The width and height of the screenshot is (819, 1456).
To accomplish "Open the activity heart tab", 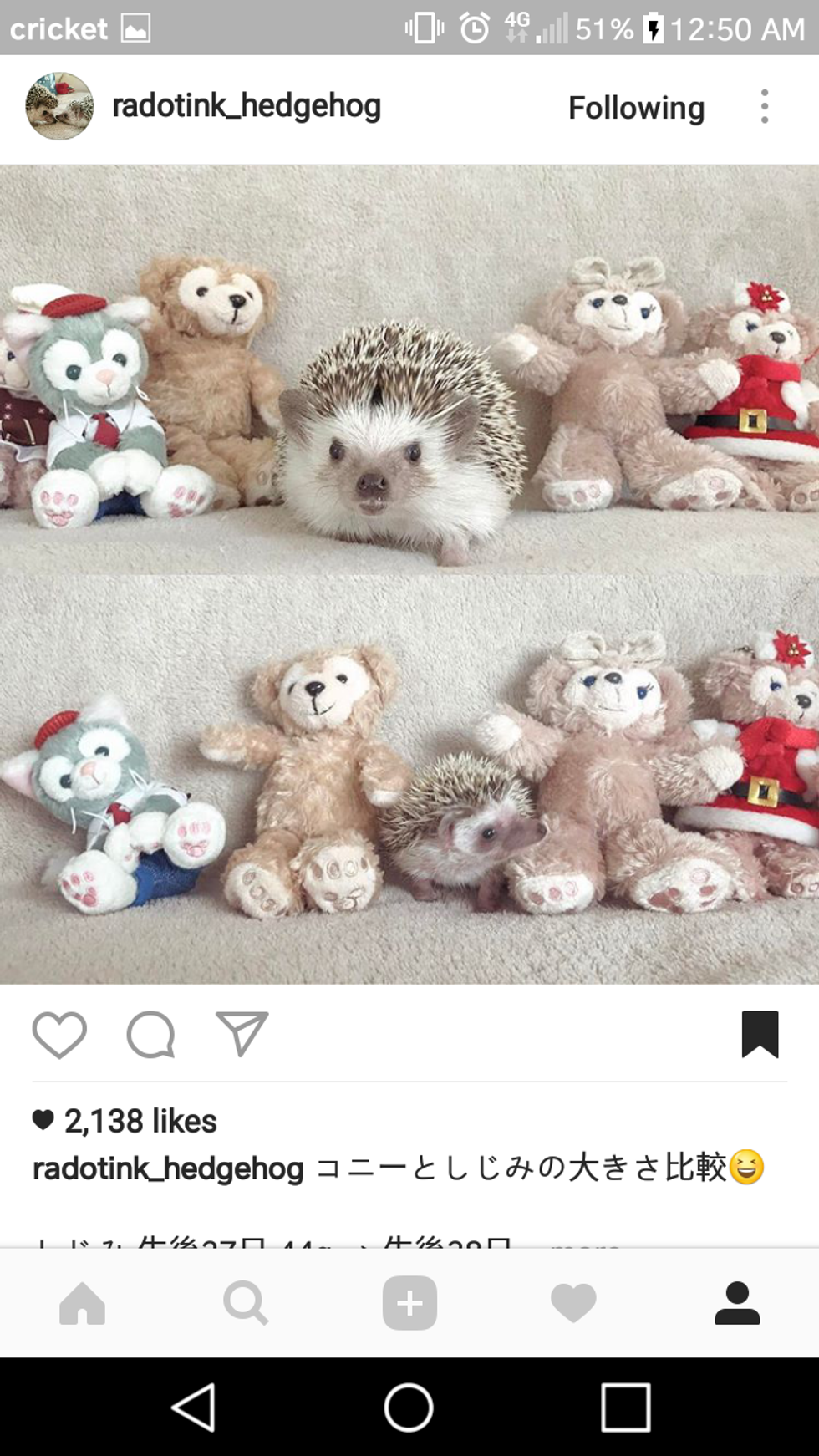I will (x=573, y=1303).
